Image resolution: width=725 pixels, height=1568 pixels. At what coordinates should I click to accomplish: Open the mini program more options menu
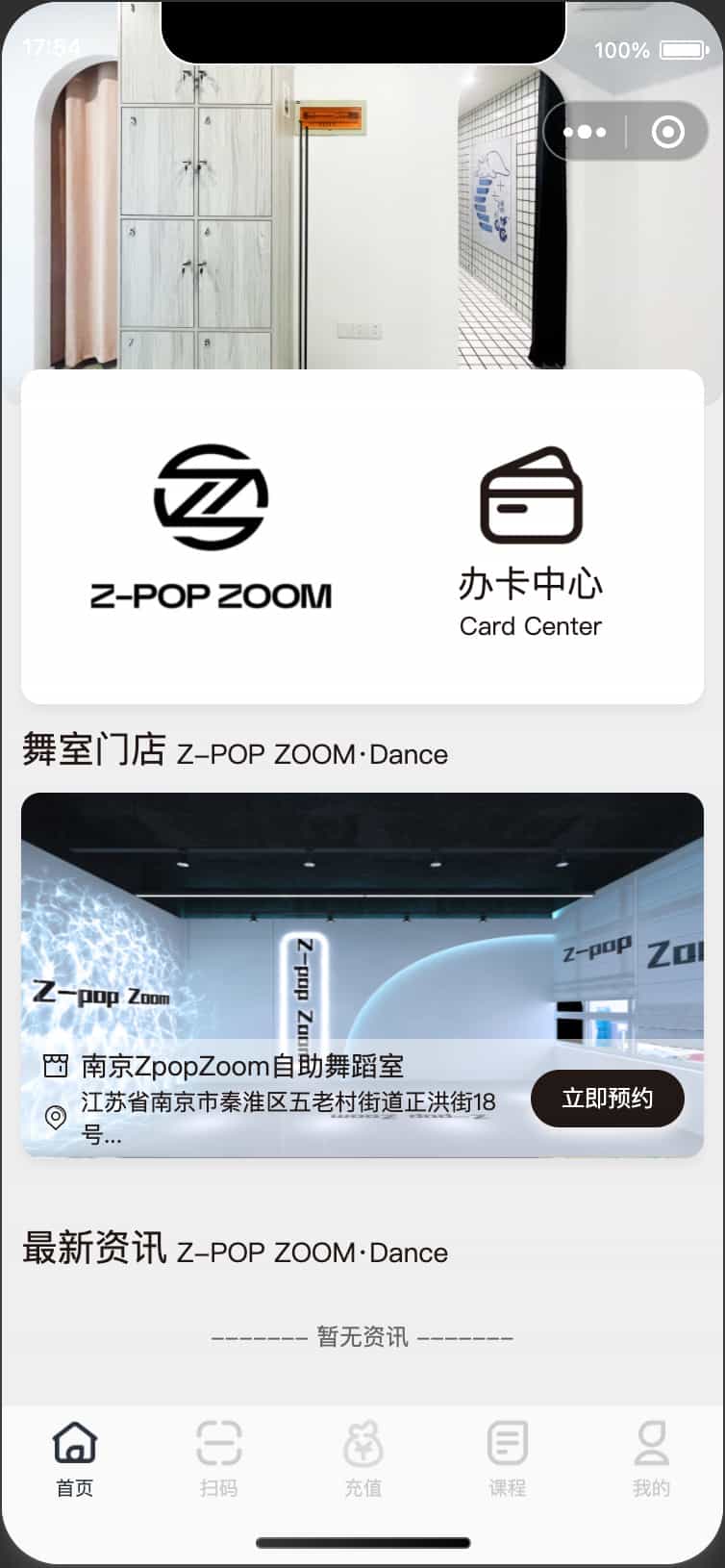[x=585, y=132]
